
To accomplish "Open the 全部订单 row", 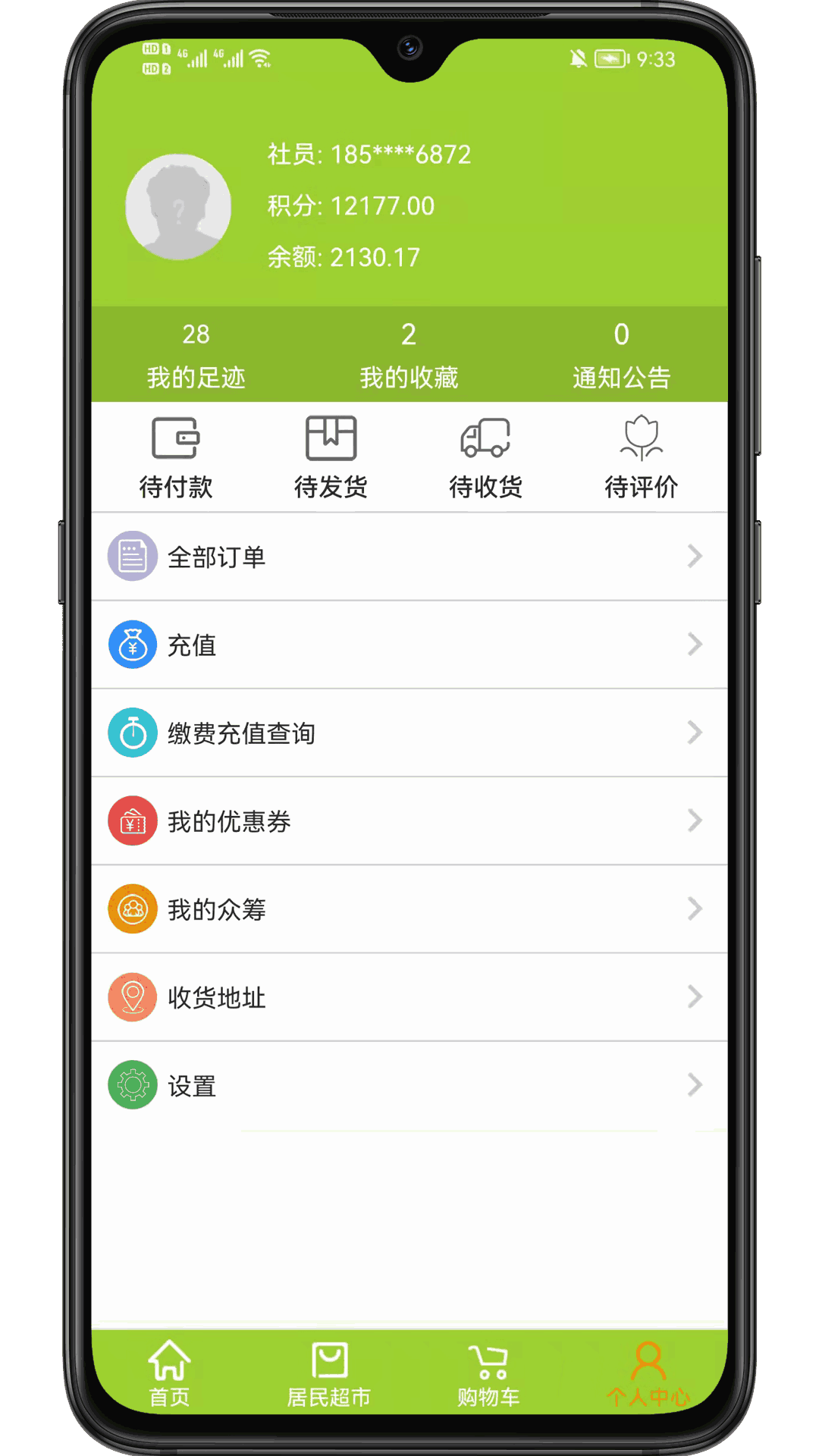I will point(409,557).
